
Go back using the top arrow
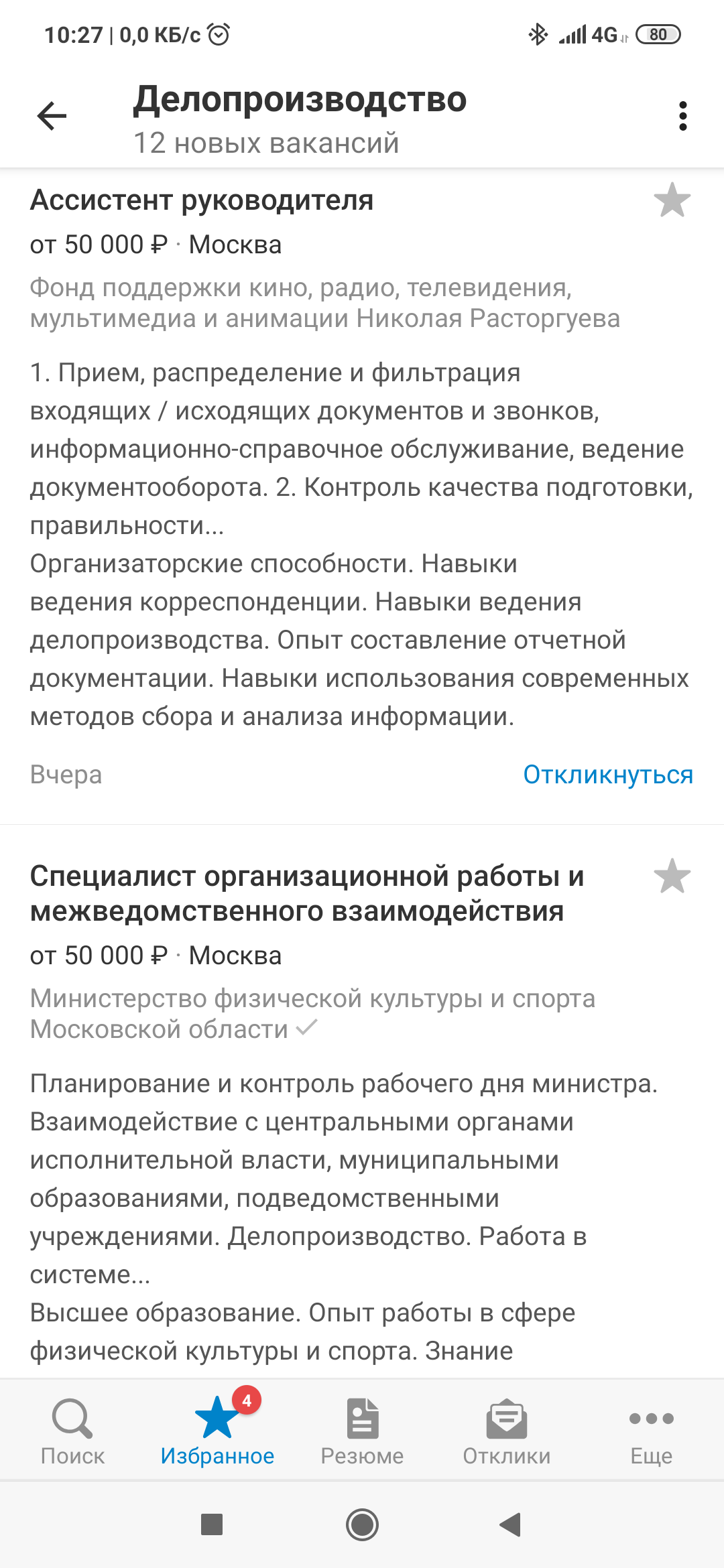tap(52, 116)
